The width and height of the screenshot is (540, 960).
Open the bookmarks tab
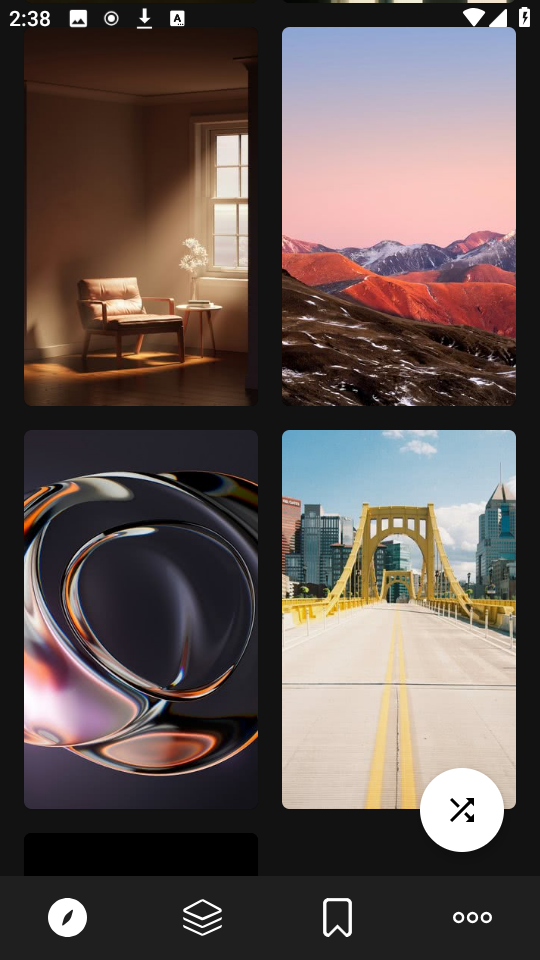click(337, 917)
